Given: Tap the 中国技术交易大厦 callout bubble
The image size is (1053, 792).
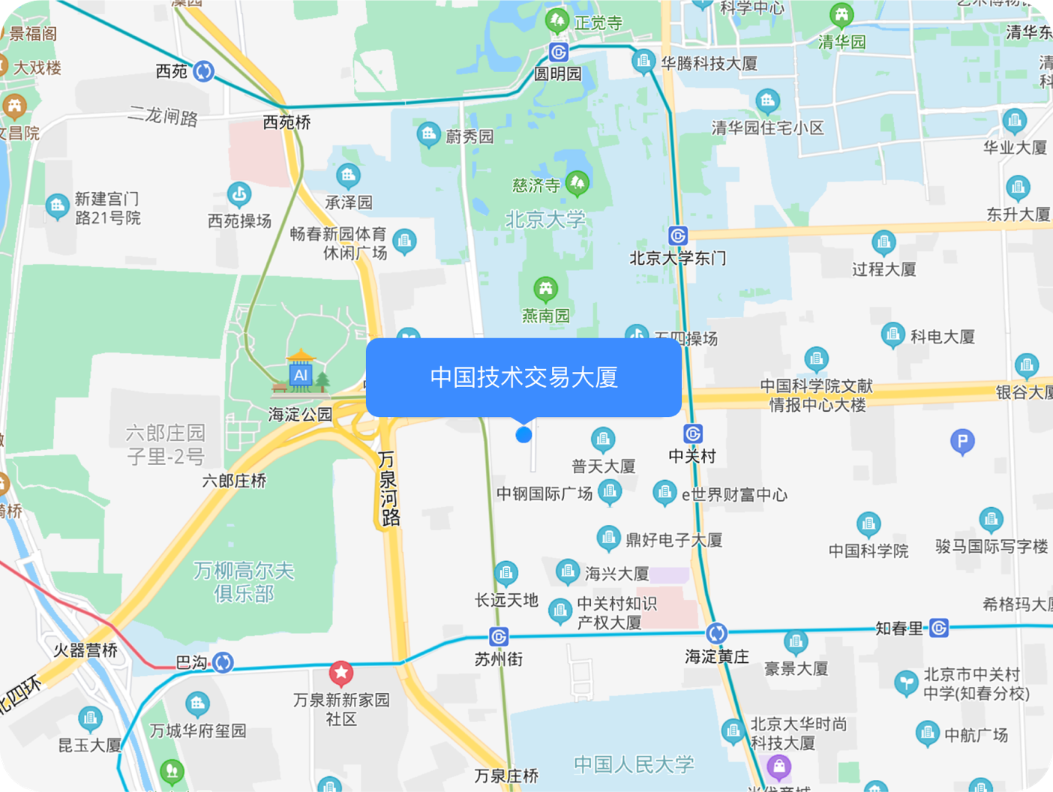Looking at the screenshot, I should tap(523, 377).
